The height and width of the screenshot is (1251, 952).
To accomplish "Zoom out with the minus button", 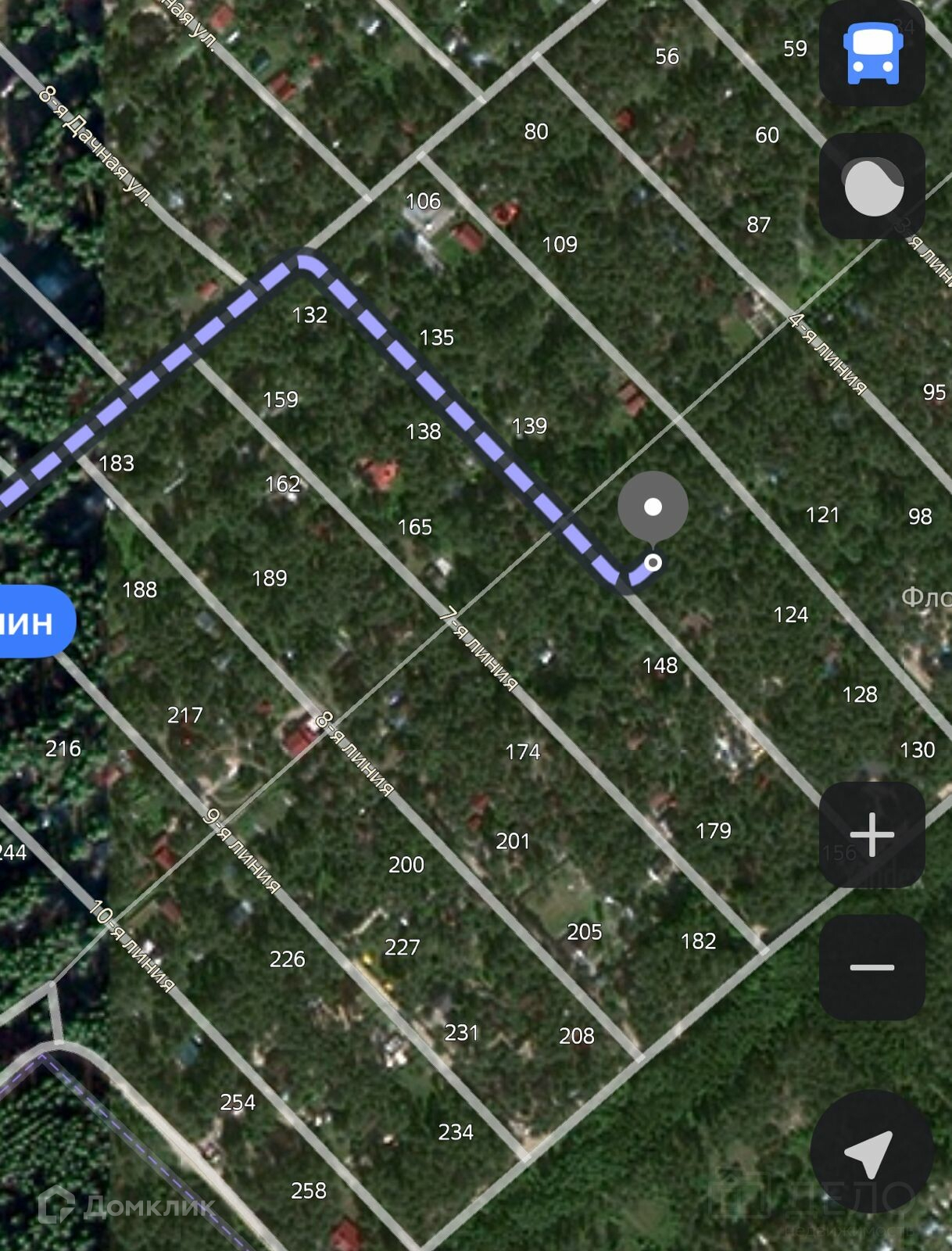I will coord(872,967).
